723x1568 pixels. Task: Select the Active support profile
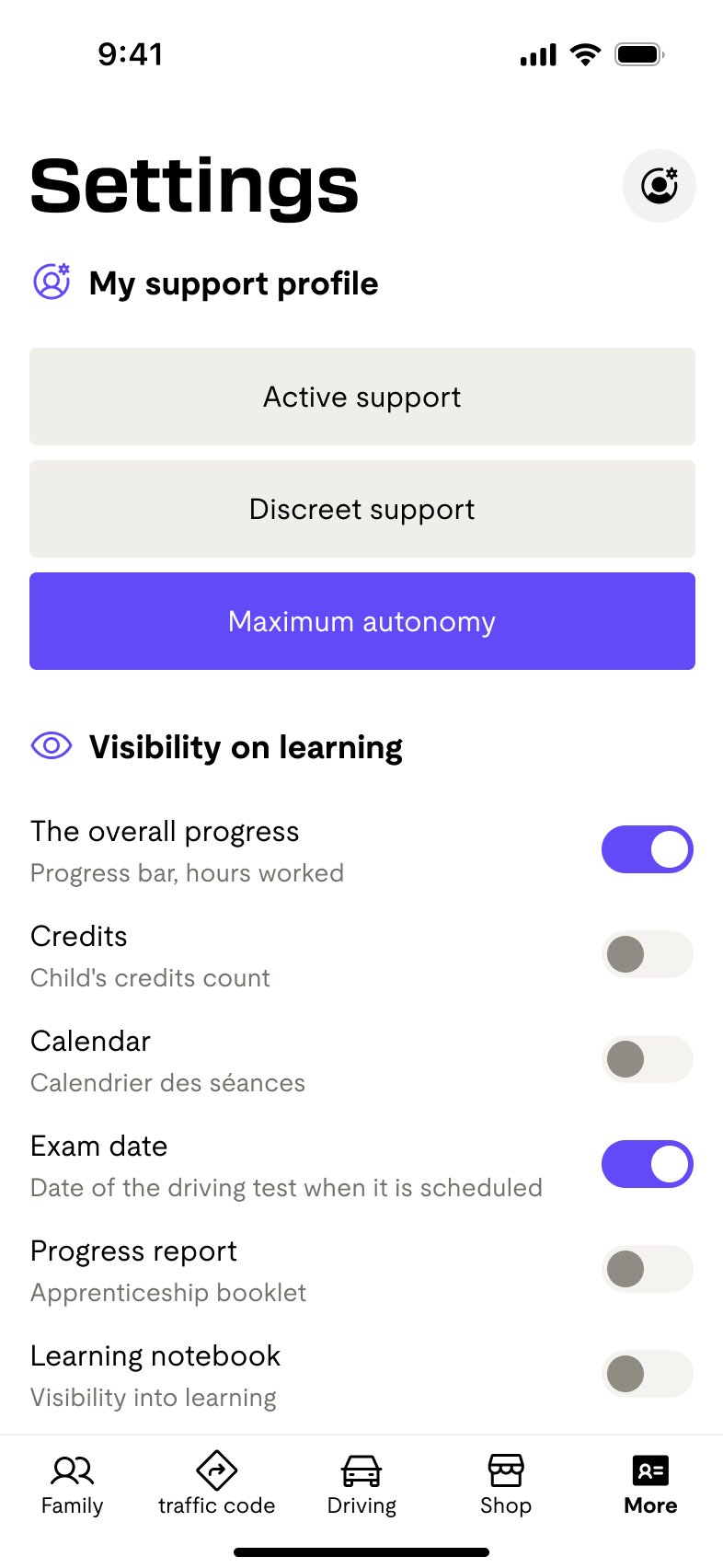(x=362, y=397)
